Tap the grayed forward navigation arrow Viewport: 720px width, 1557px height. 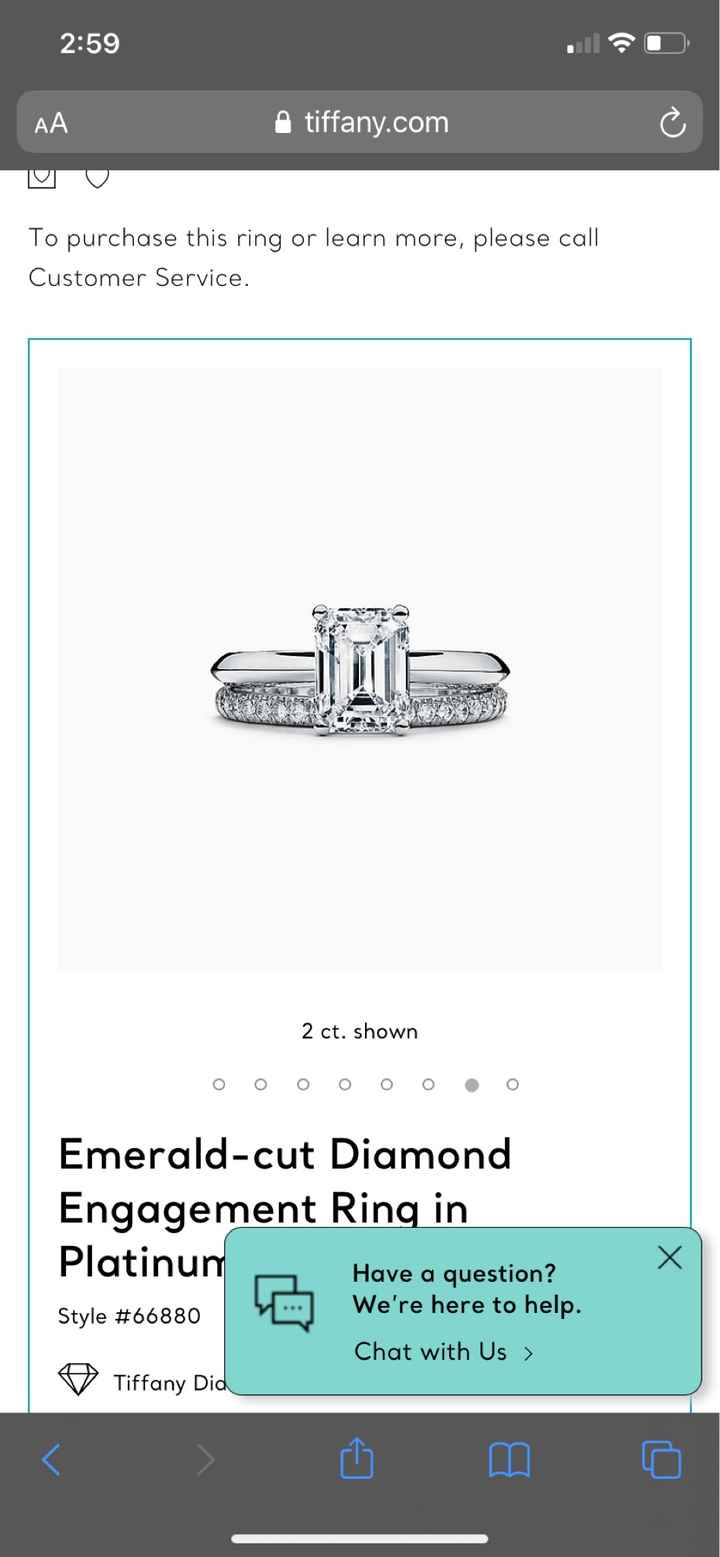(204, 1459)
